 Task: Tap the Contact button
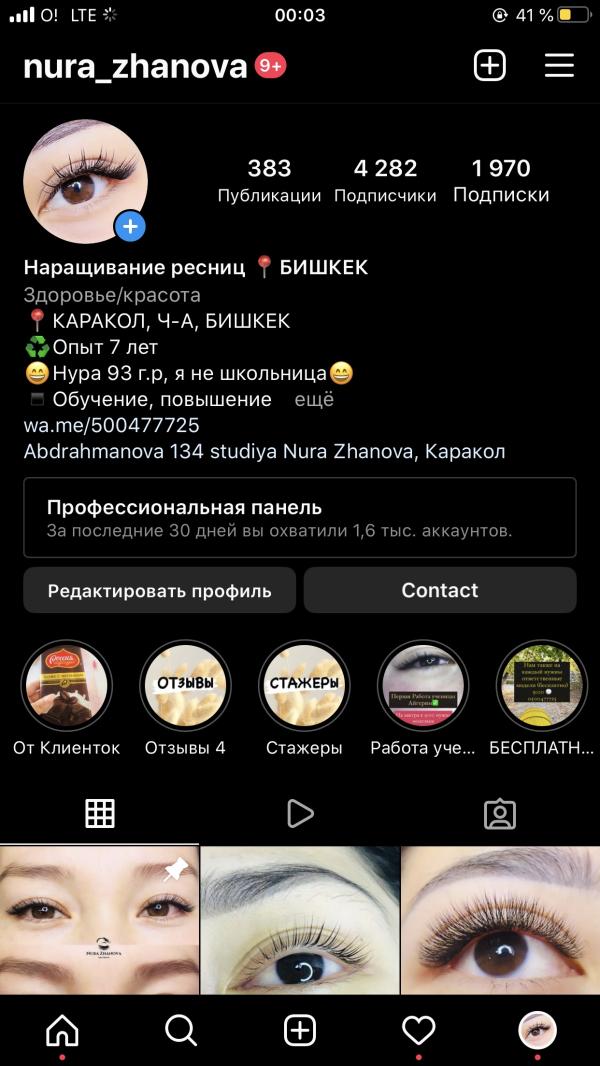click(440, 590)
